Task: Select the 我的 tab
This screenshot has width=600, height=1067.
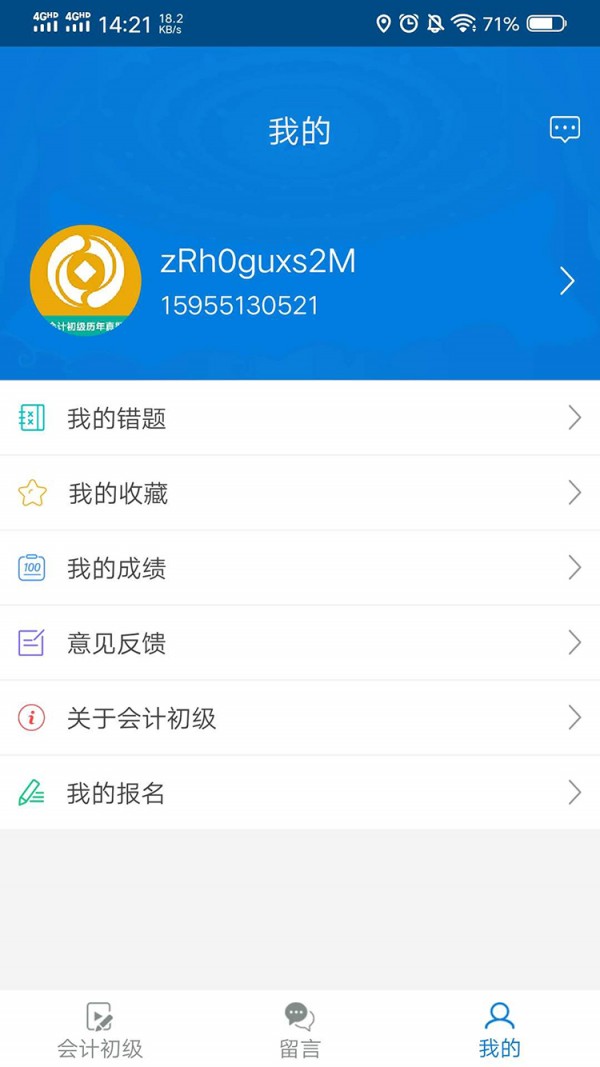Action: [x=499, y=1030]
